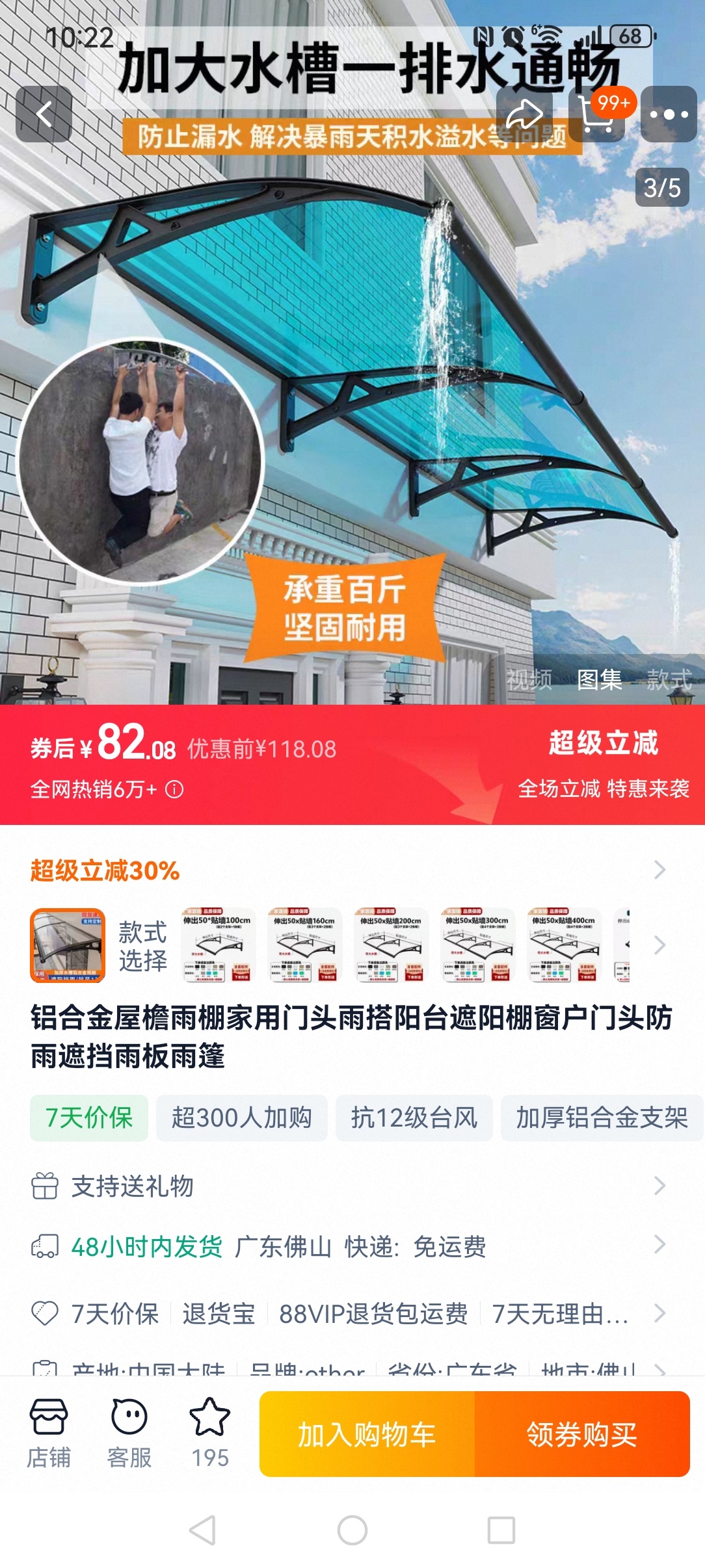705x1568 pixels.
Task: Select the 伸出50*贴墙100cm style thumbnail
Action: click(217, 945)
